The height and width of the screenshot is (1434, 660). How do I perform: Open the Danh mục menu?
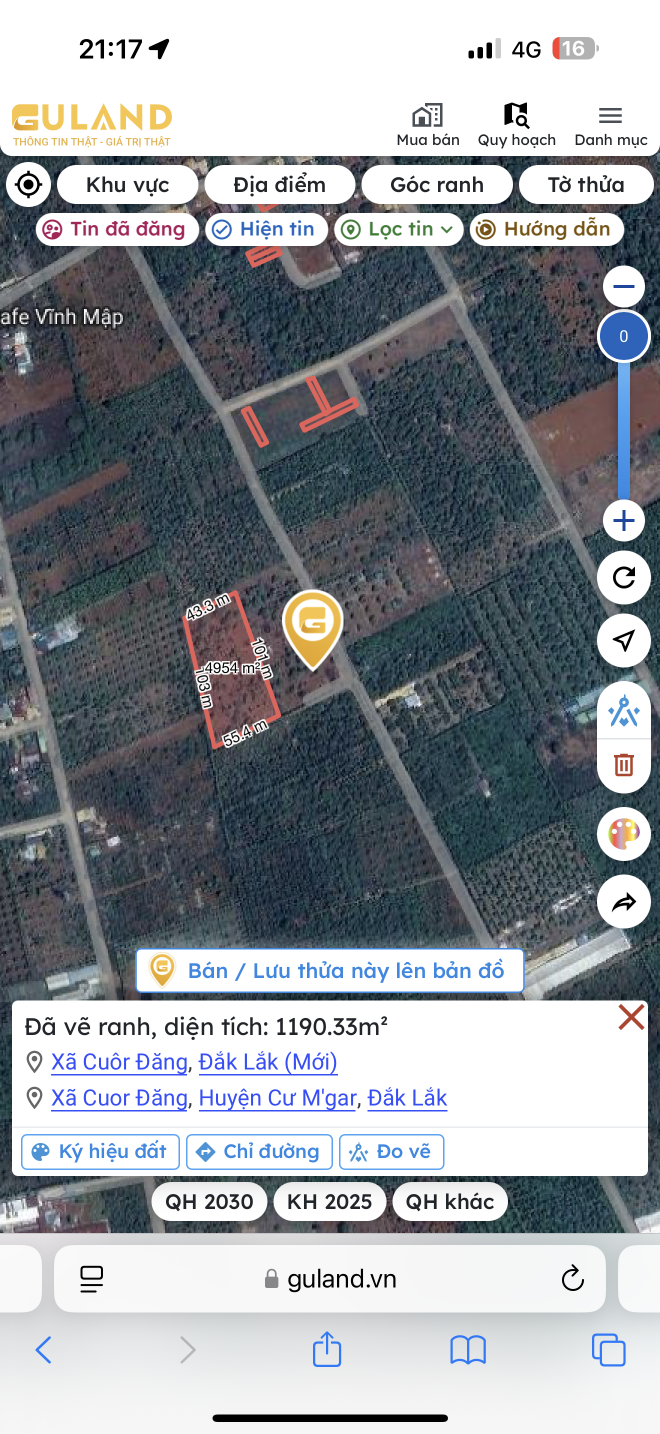[610, 125]
